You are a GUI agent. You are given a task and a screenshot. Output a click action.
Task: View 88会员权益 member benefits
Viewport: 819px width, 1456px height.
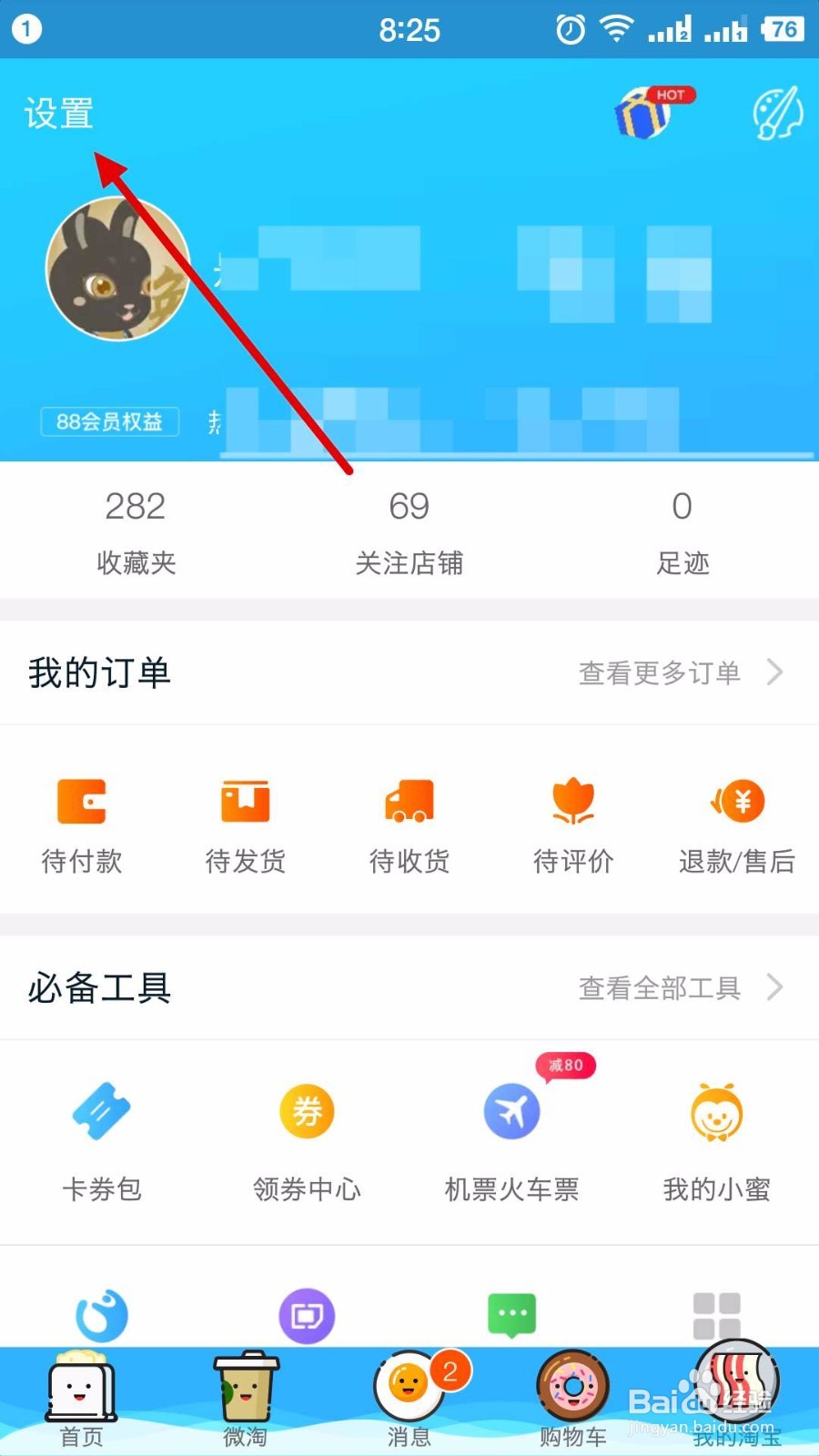pos(108,421)
